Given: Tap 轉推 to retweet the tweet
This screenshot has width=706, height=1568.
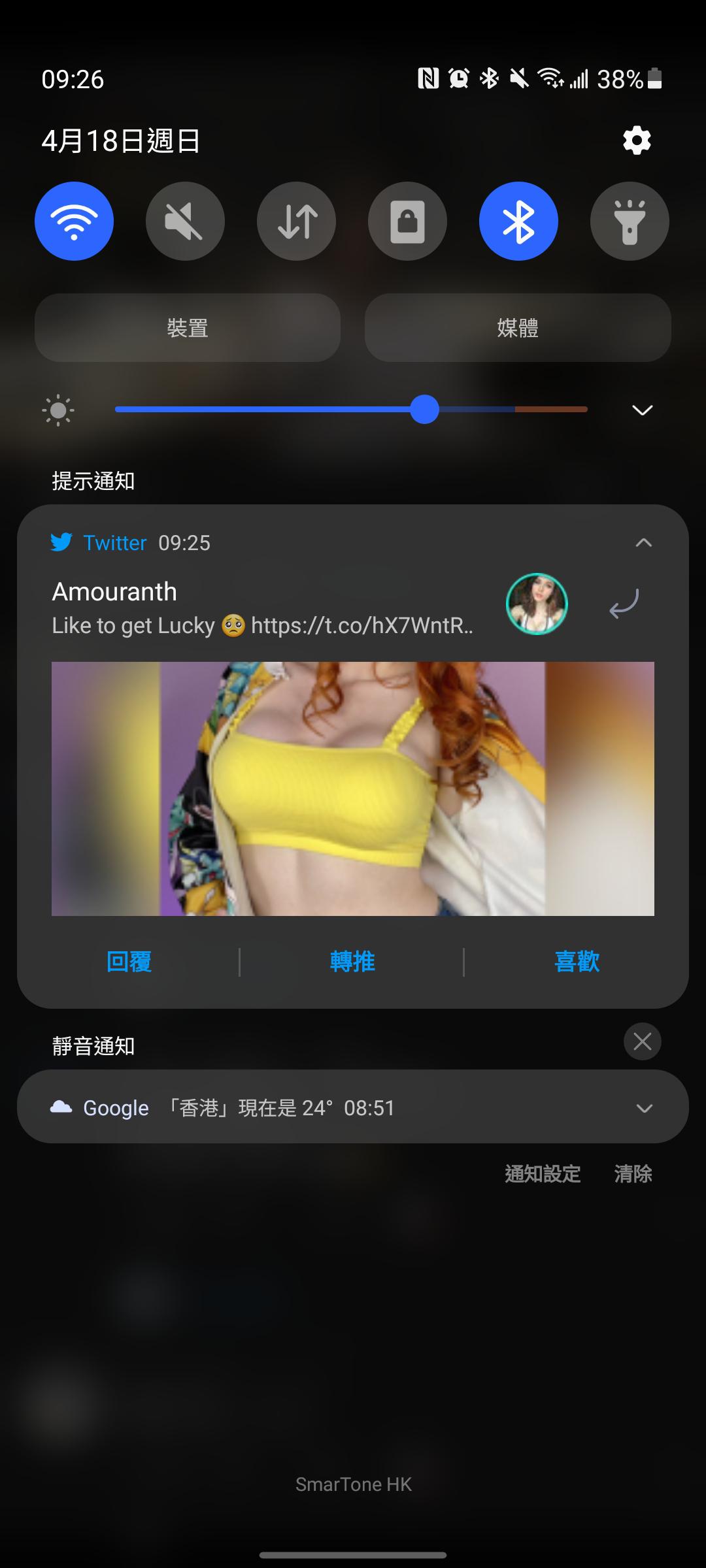Looking at the screenshot, I should click(x=352, y=962).
